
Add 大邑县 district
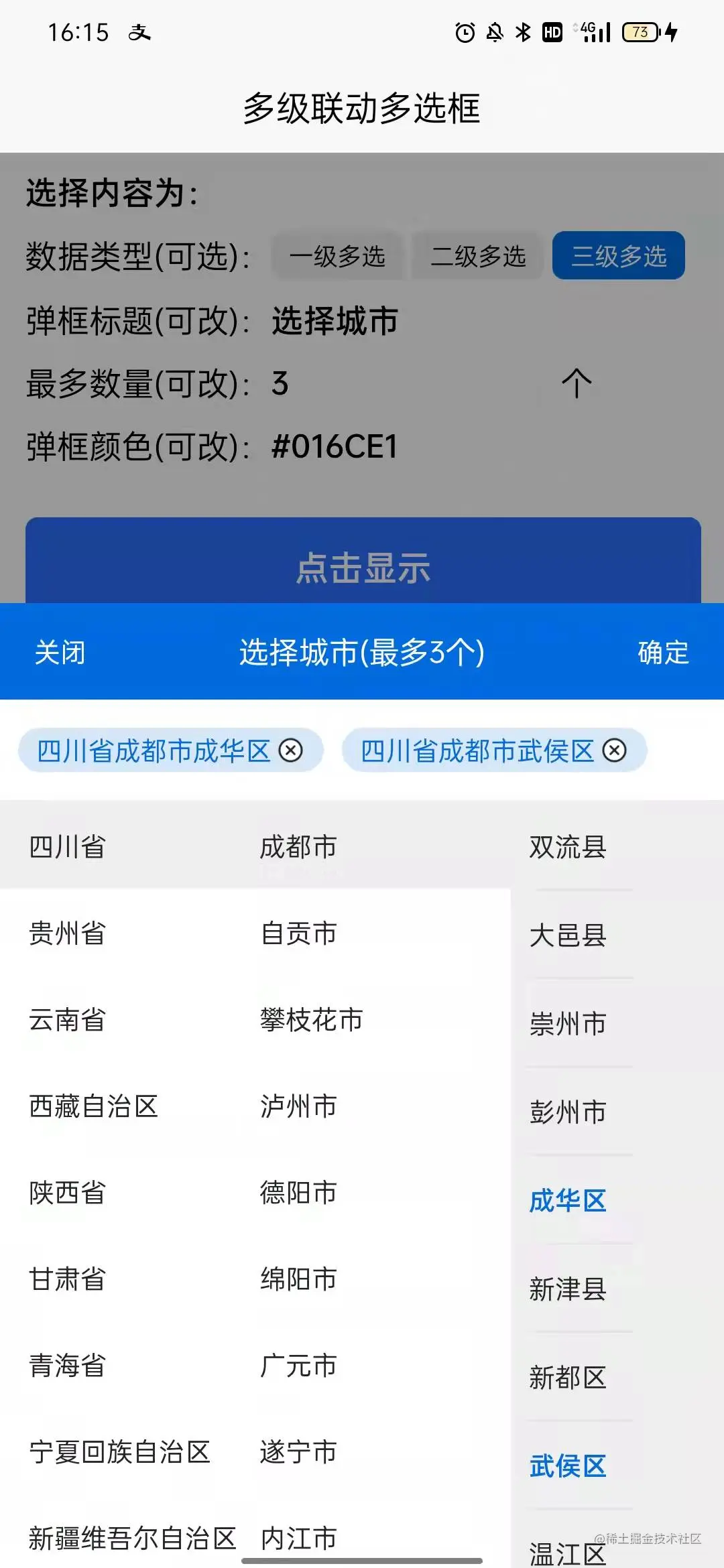(x=567, y=935)
